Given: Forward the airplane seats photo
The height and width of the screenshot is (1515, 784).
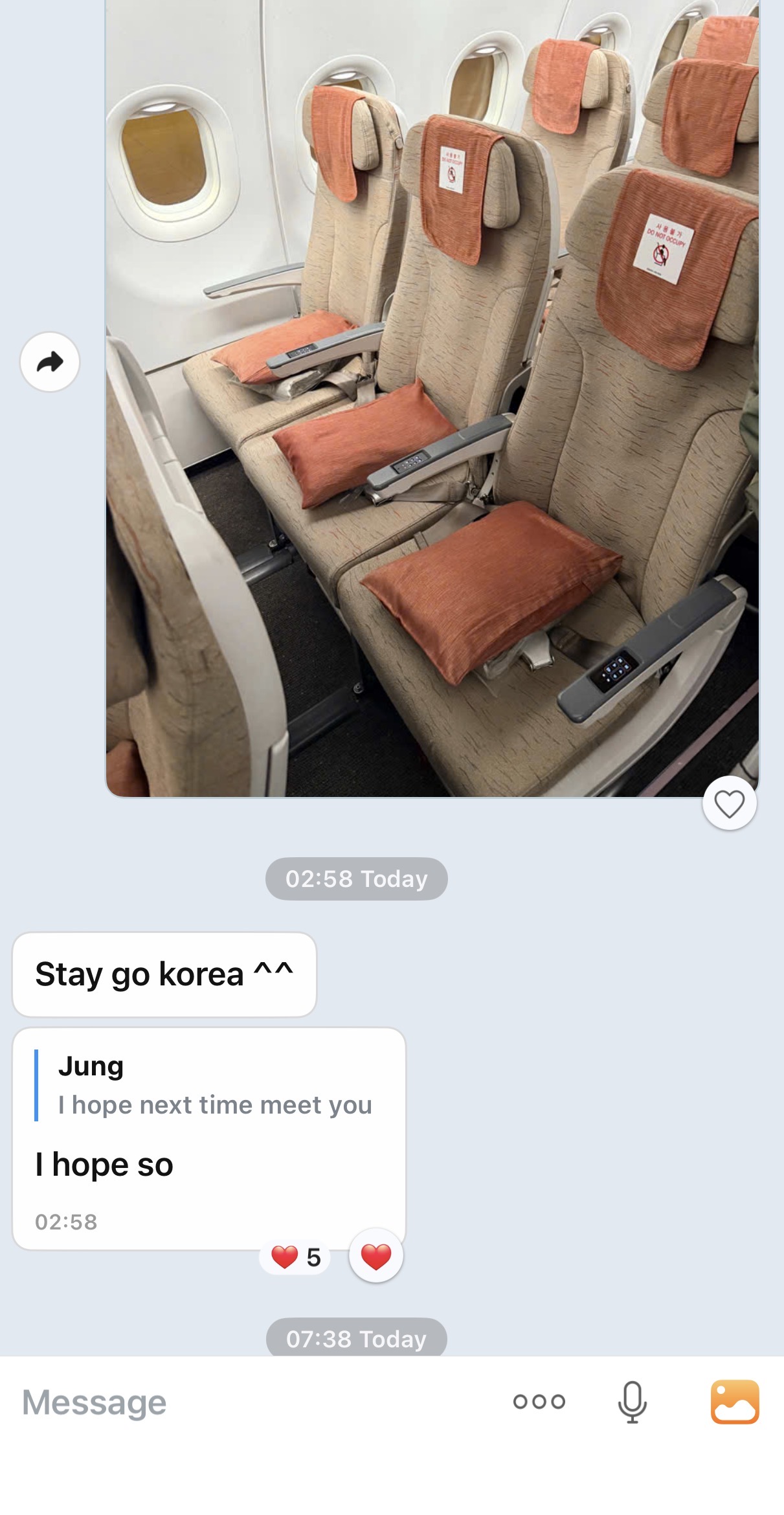Looking at the screenshot, I should click(x=50, y=362).
